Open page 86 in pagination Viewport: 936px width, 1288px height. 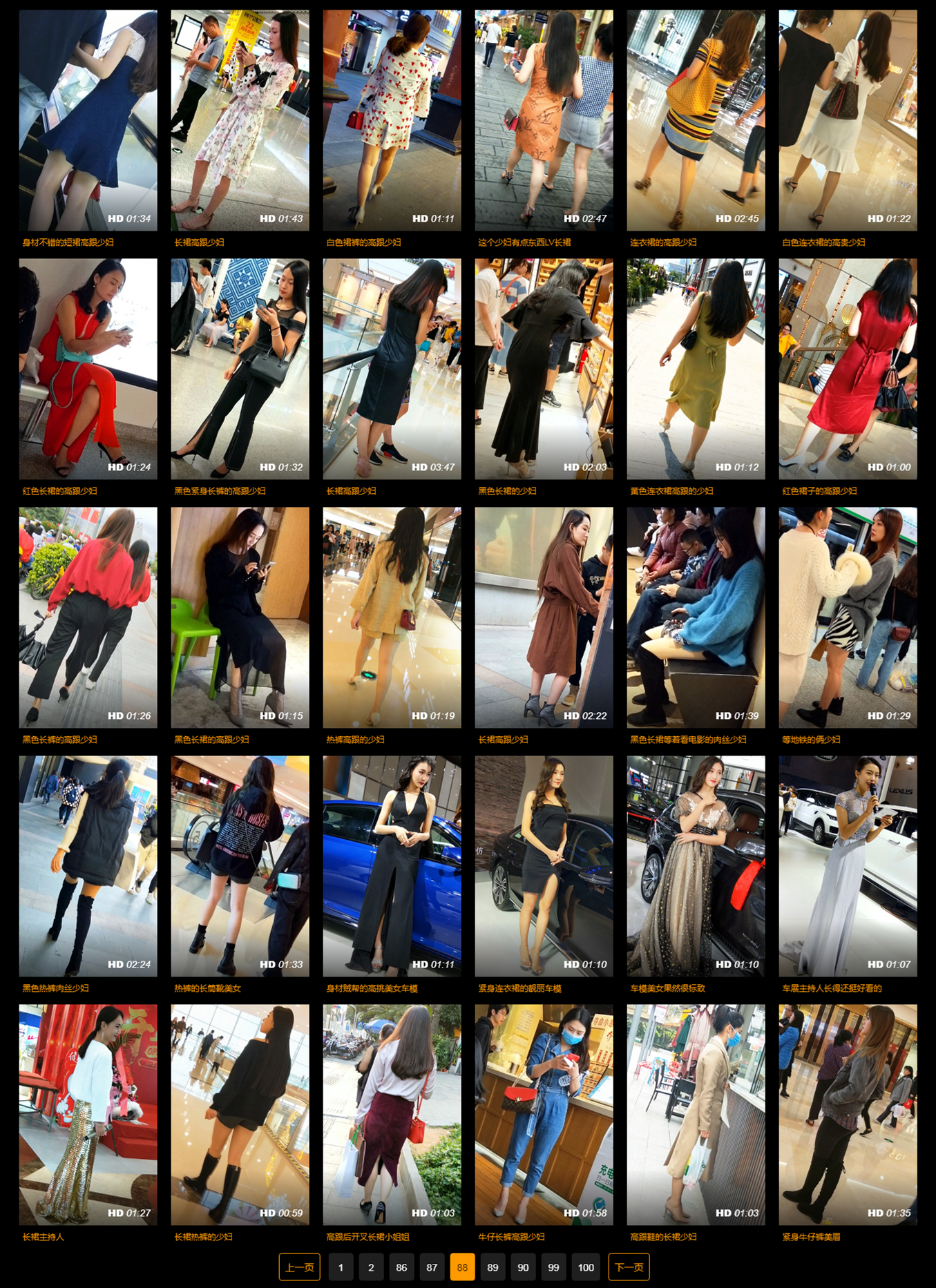click(x=401, y=1267)
